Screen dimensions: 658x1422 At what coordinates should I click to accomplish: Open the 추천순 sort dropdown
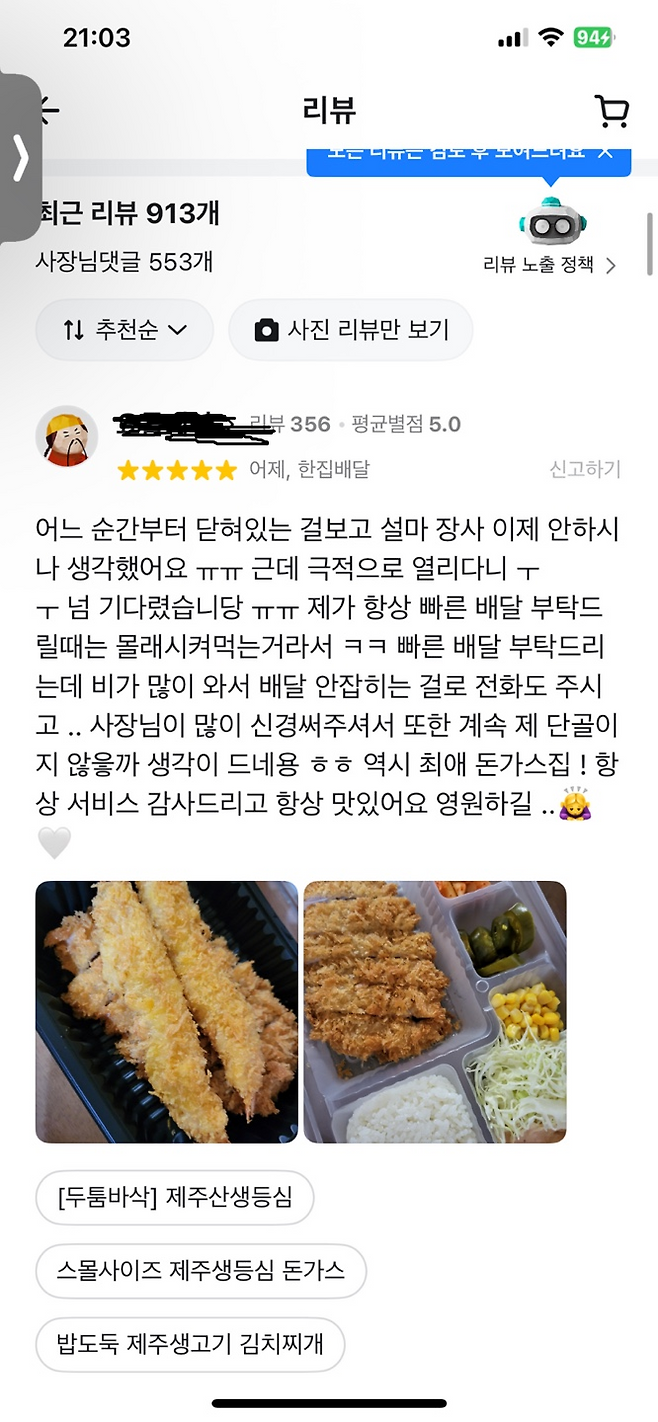tap(125, 330)
